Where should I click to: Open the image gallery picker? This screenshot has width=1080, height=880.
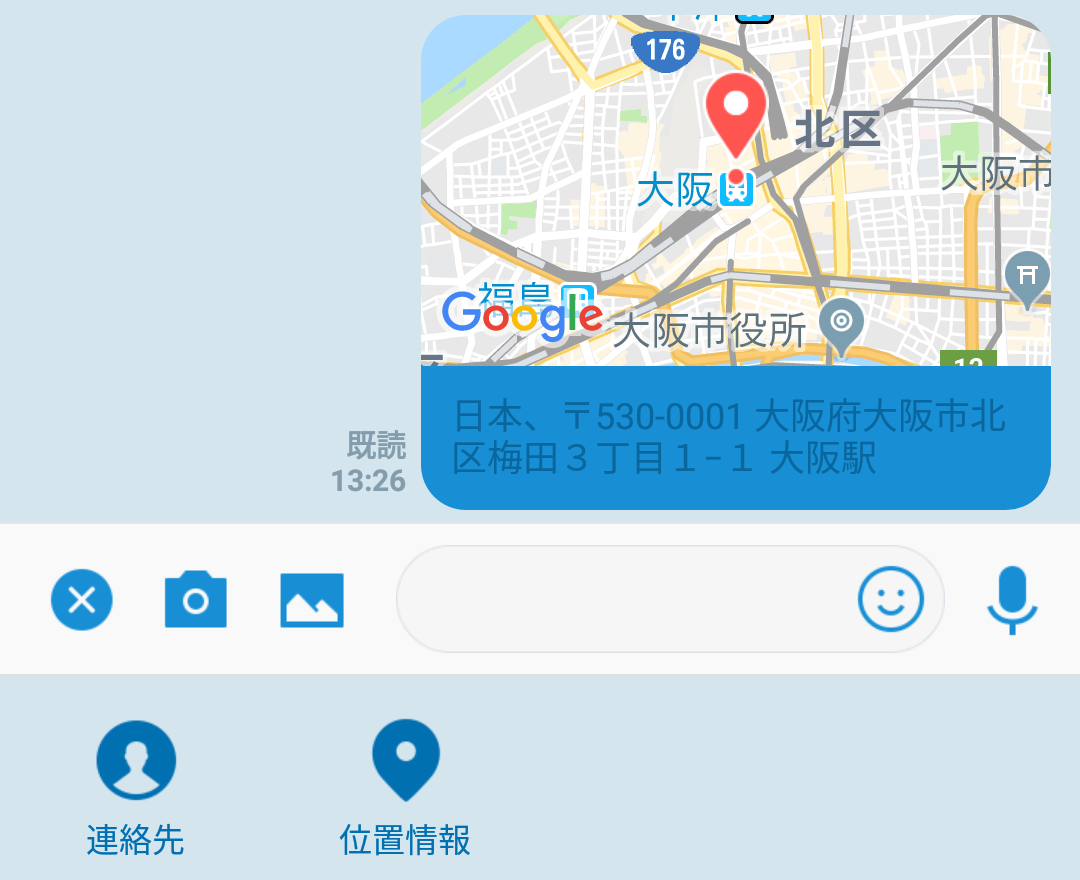tap(312, 600)
